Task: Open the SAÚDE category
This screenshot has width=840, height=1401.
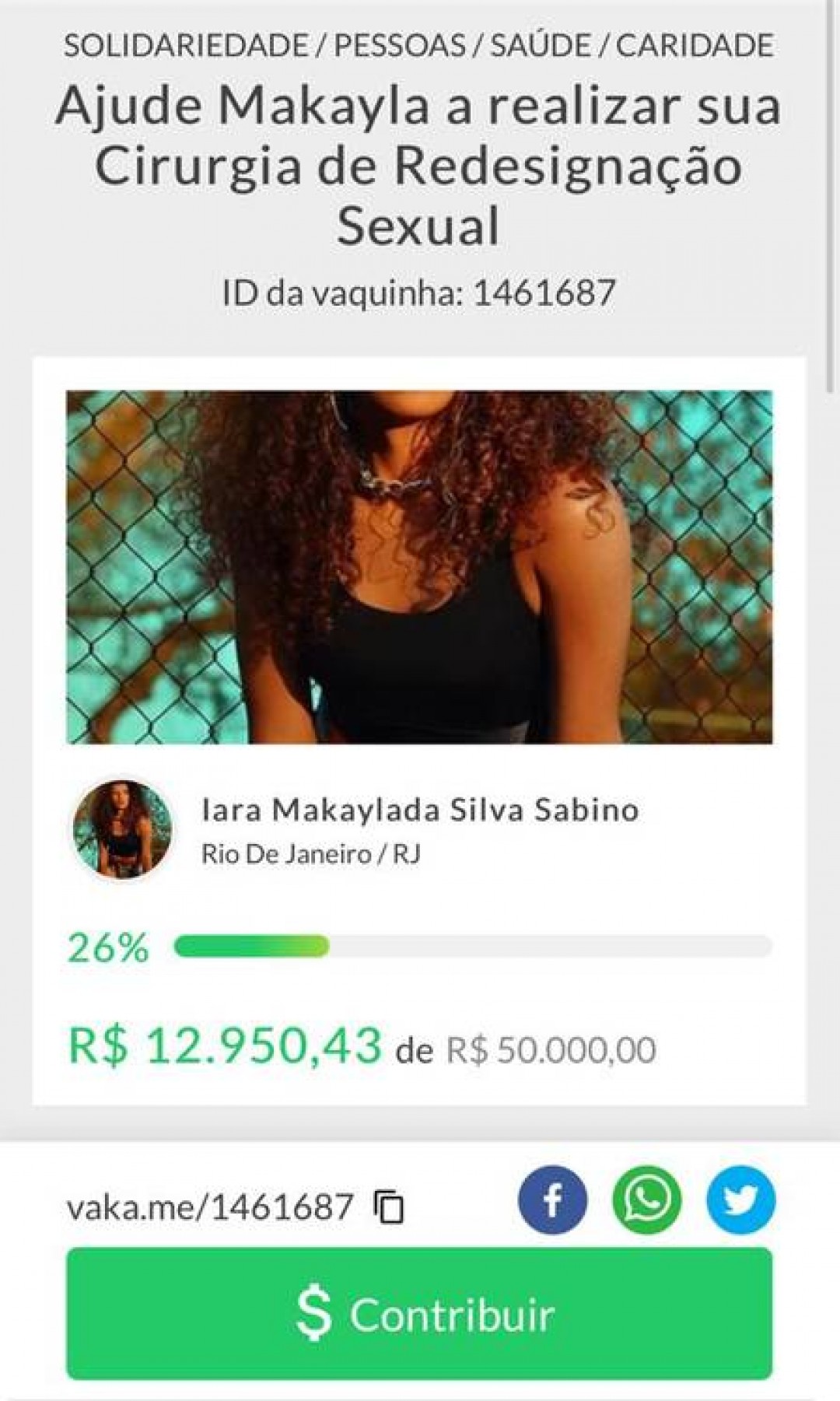Action: (x=540, y=47)
